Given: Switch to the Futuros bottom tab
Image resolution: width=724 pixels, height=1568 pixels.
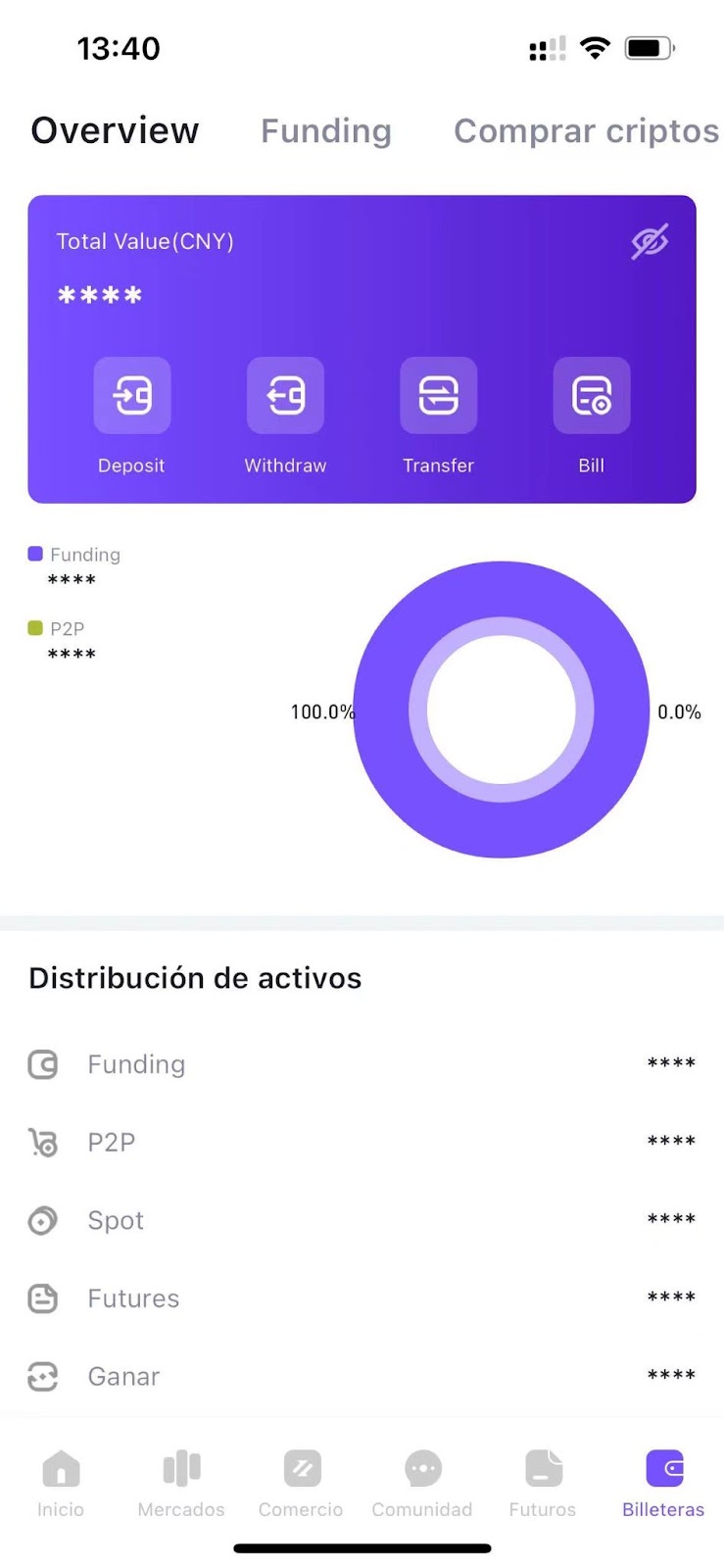Looking at the screenshot, I should pos(543,1484).
